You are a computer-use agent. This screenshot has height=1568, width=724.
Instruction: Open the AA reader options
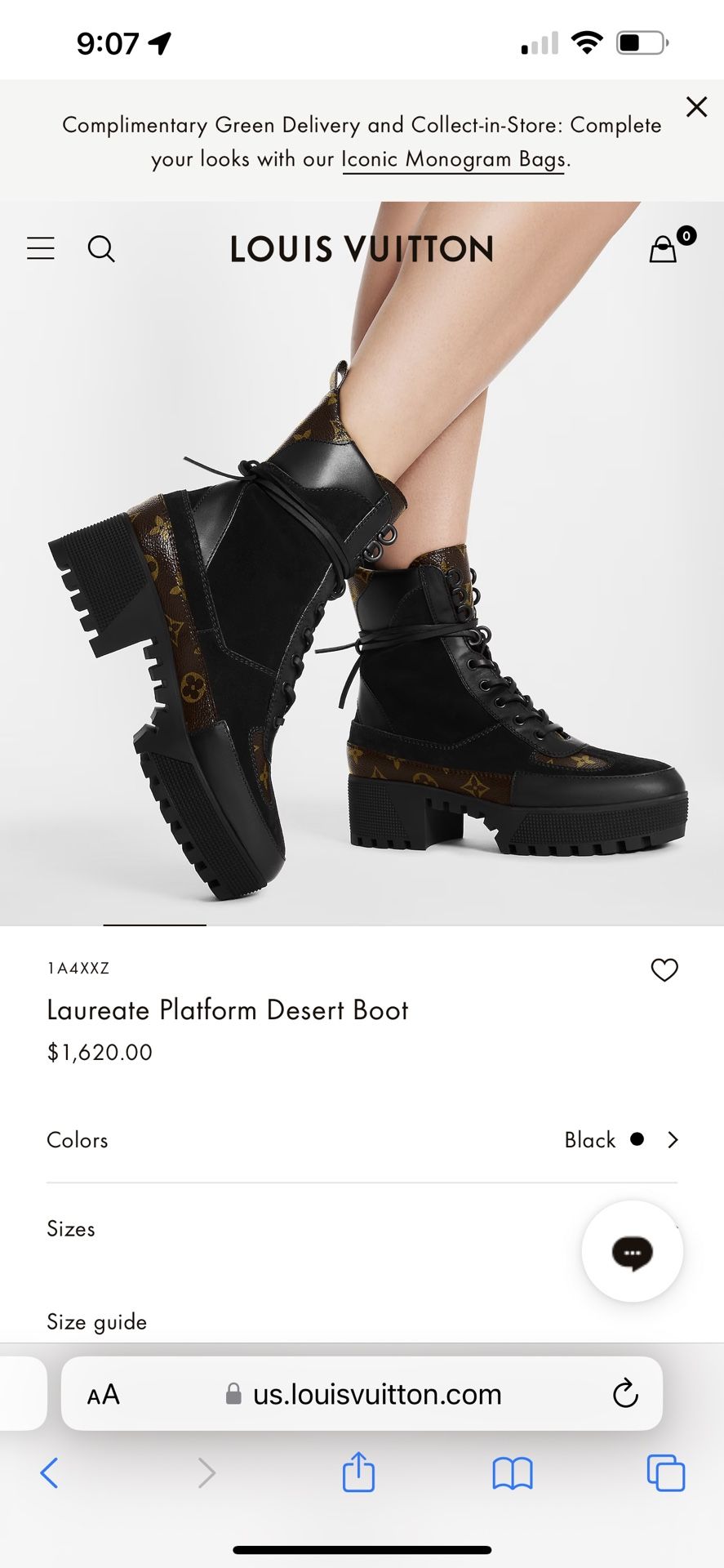104,1394
